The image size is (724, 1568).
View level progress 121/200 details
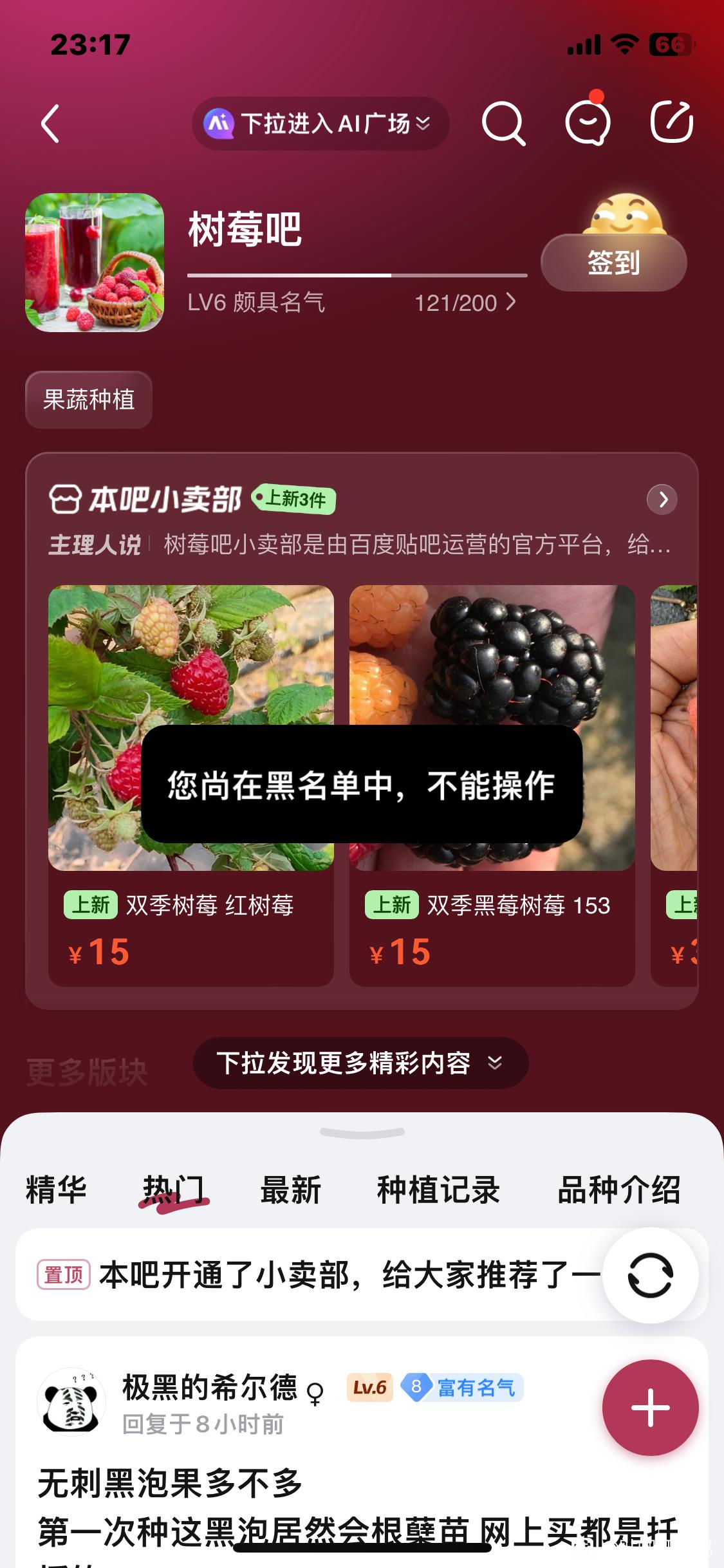[465, 303]
